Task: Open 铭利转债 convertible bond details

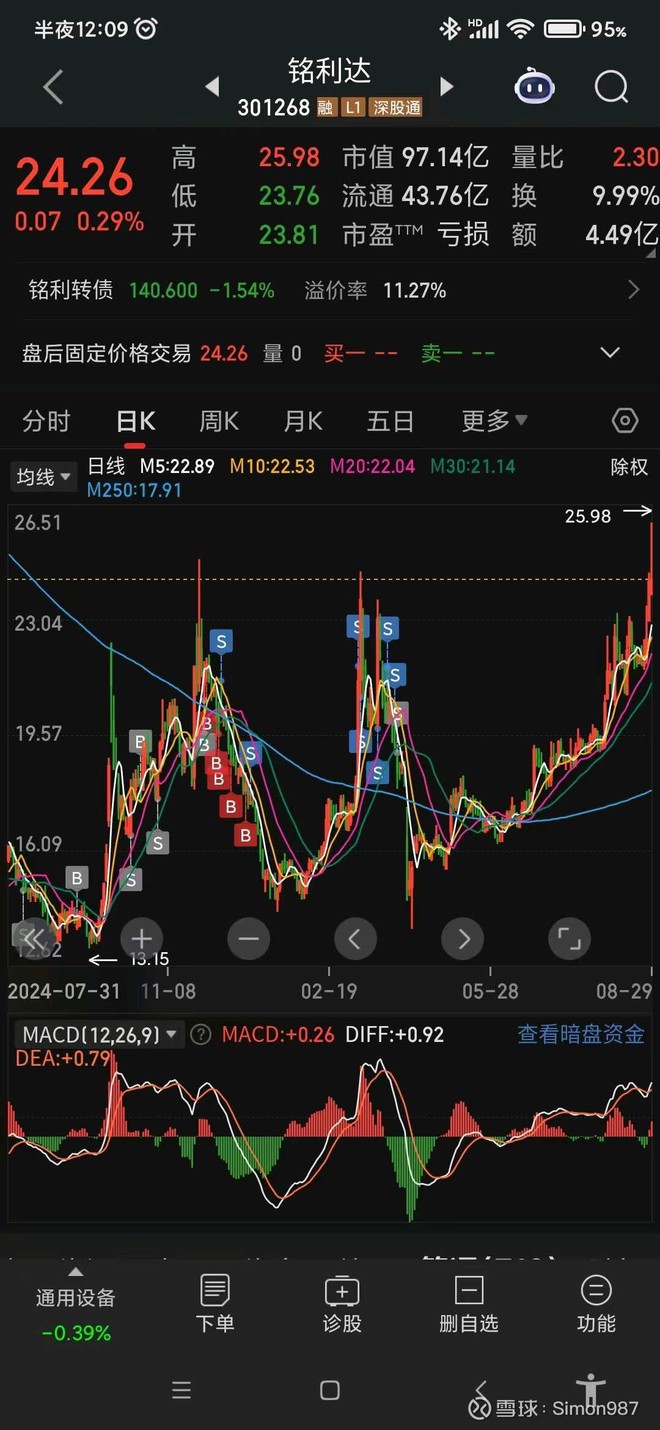Action: pyautogui.click(x=330, y=291)
